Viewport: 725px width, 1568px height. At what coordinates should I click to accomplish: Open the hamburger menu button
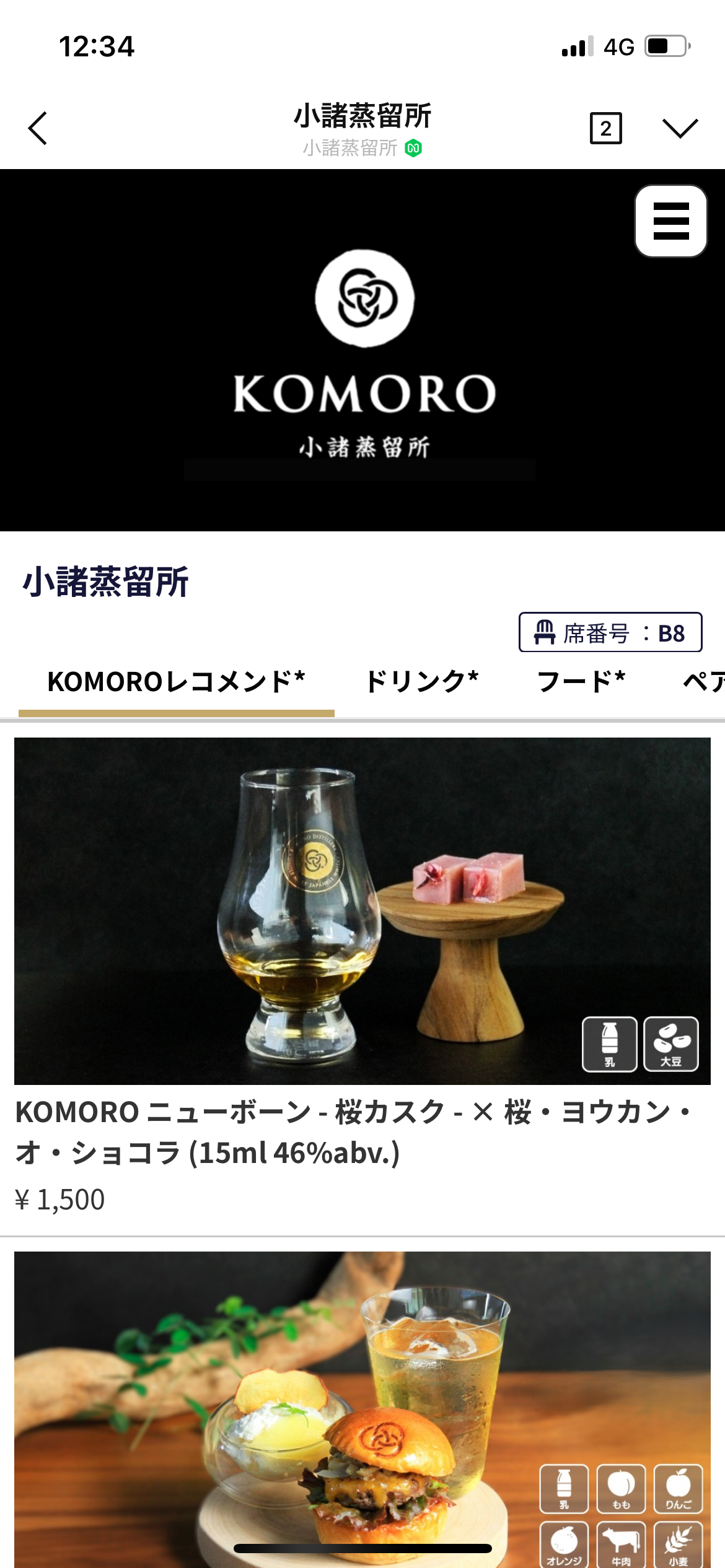tap(670, 221)
